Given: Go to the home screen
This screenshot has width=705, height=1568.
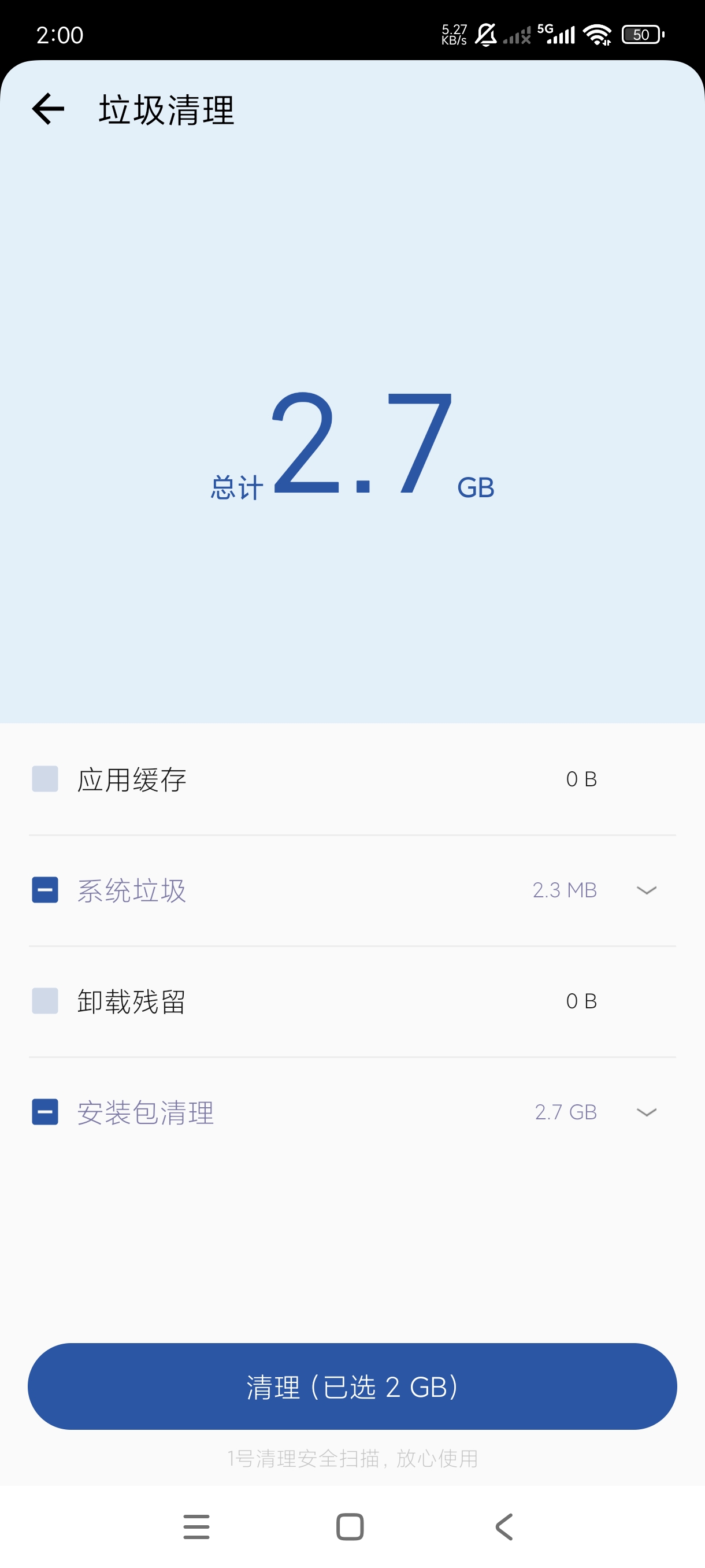Looking at the screenshot, I should (x=350, y=1527).
